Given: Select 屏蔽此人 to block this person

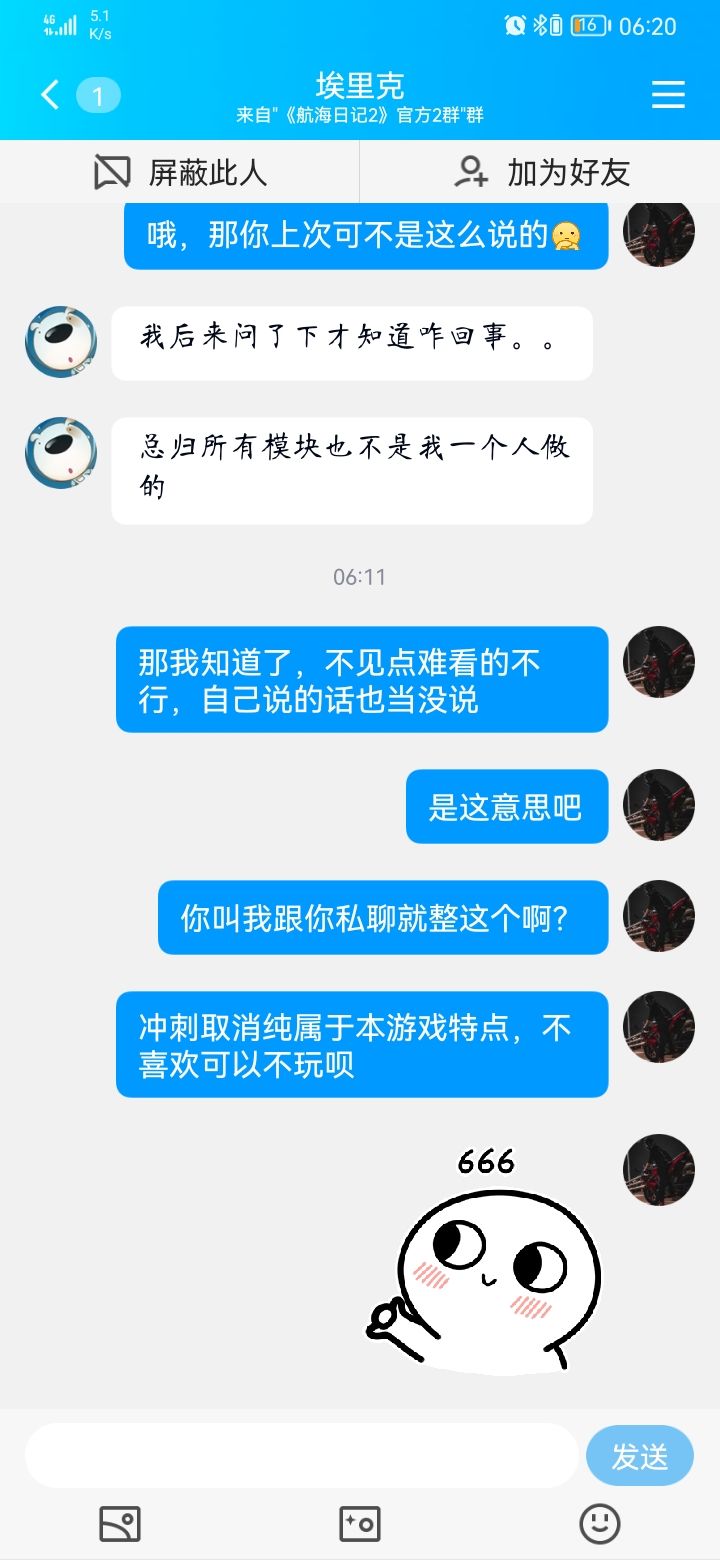Looking at the screenshot, I should tap(211, 172).
